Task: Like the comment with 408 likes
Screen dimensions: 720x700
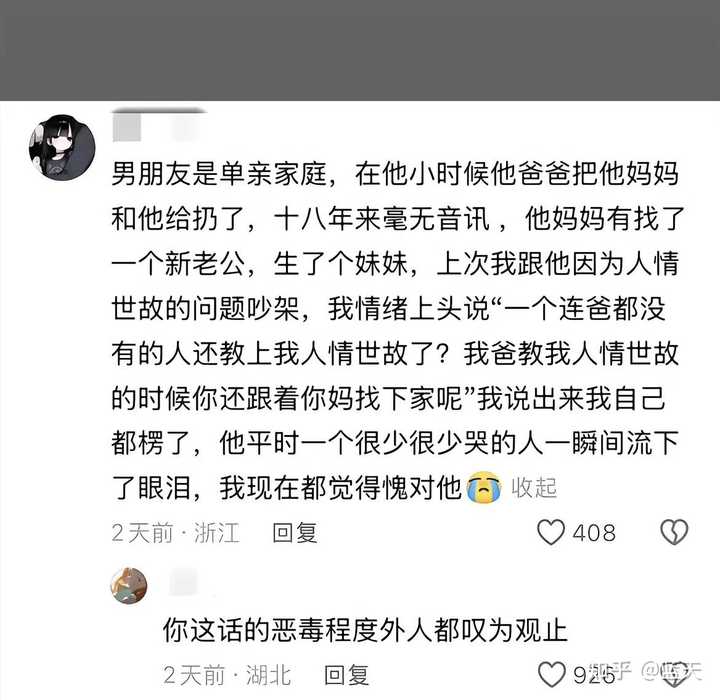Action: click(x=552, y=532)
